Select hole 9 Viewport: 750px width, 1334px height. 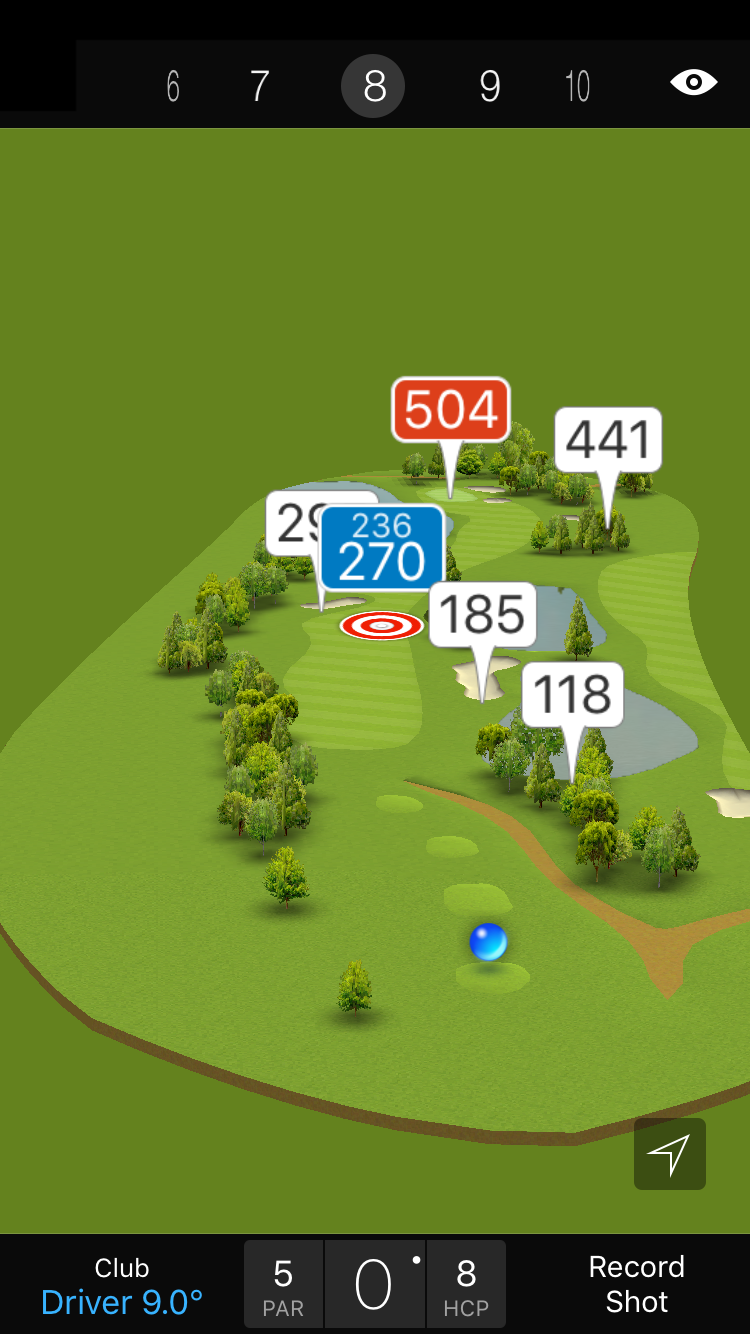[489, 87]
